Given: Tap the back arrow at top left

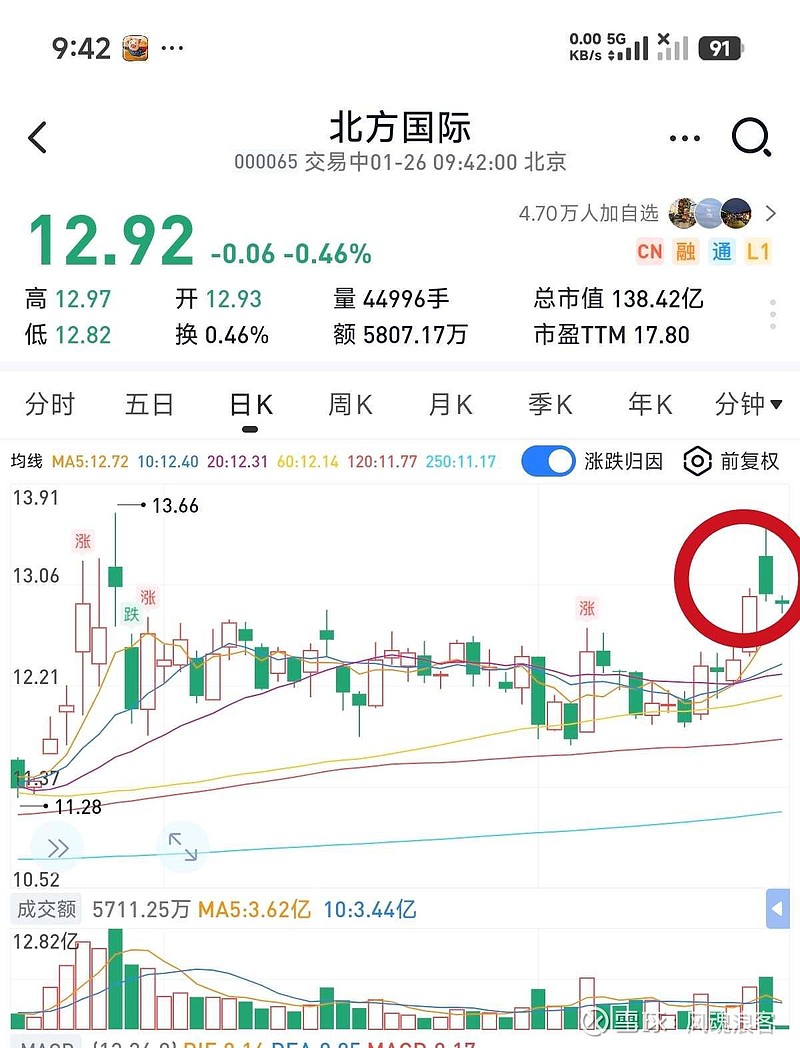Looking at the screenshot, I should tap(37, 139).
